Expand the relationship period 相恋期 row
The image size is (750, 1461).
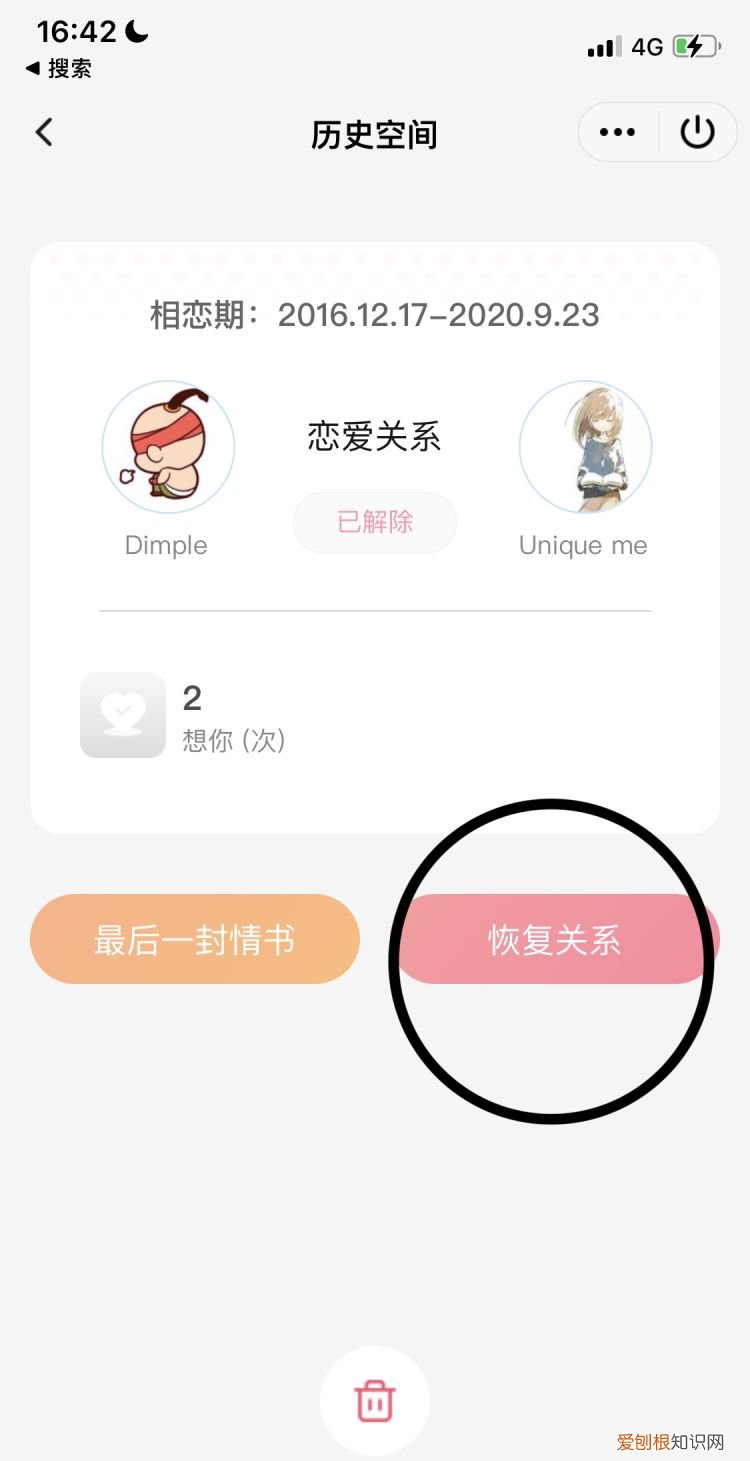[373, 315]
